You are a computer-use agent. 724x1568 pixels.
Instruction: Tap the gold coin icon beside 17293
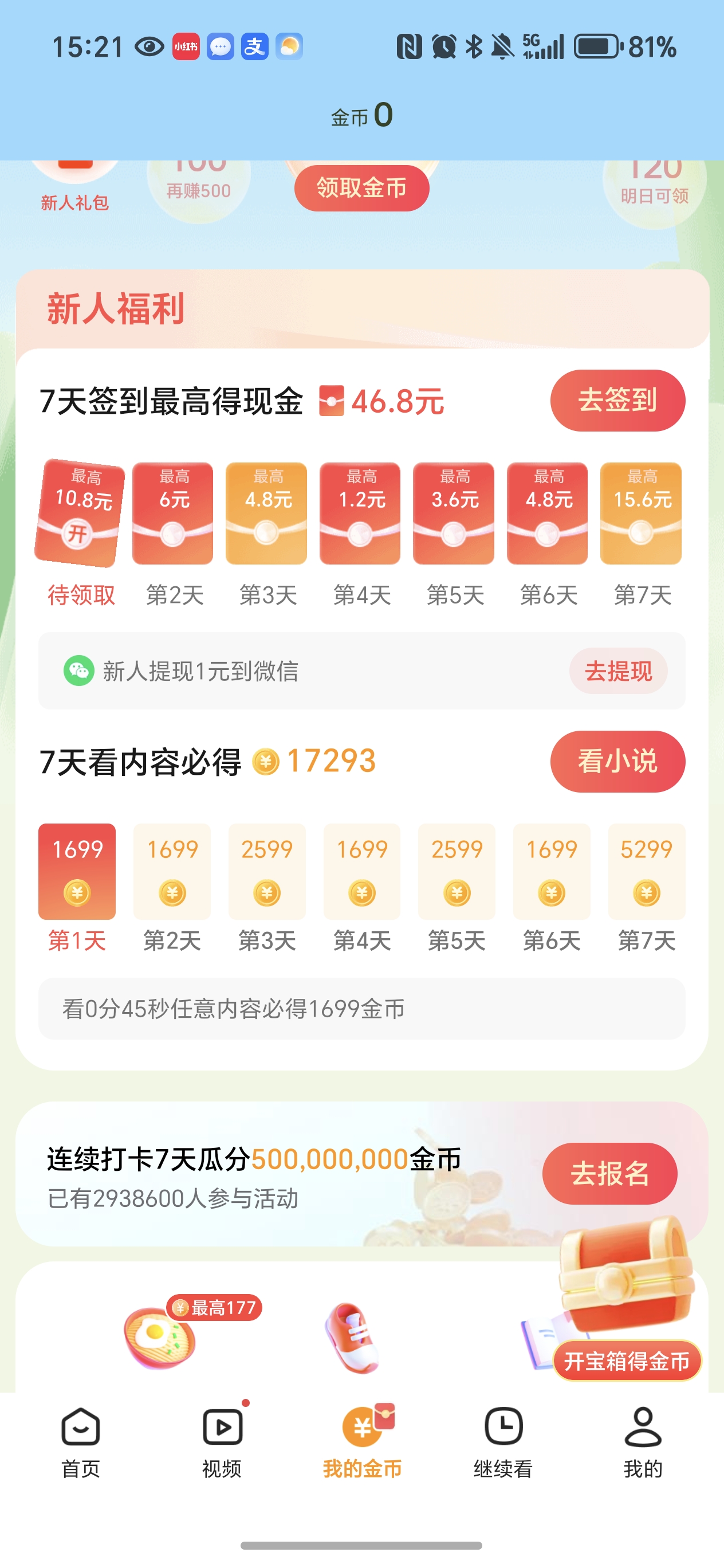coord(266,761)
